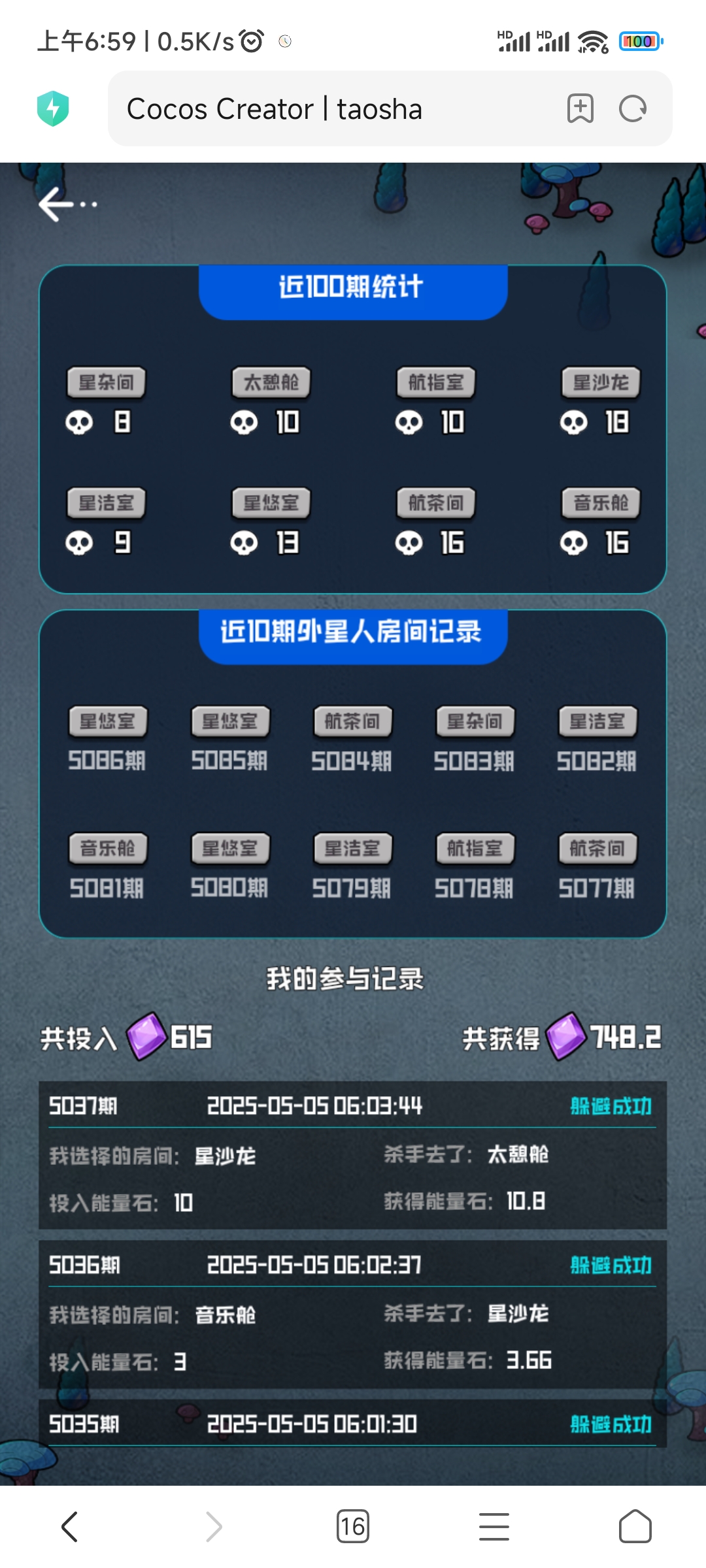Viewport: 706px width, 1568px height.
Task: Go back with the browser back arrow
Action: coord(70,1527)
